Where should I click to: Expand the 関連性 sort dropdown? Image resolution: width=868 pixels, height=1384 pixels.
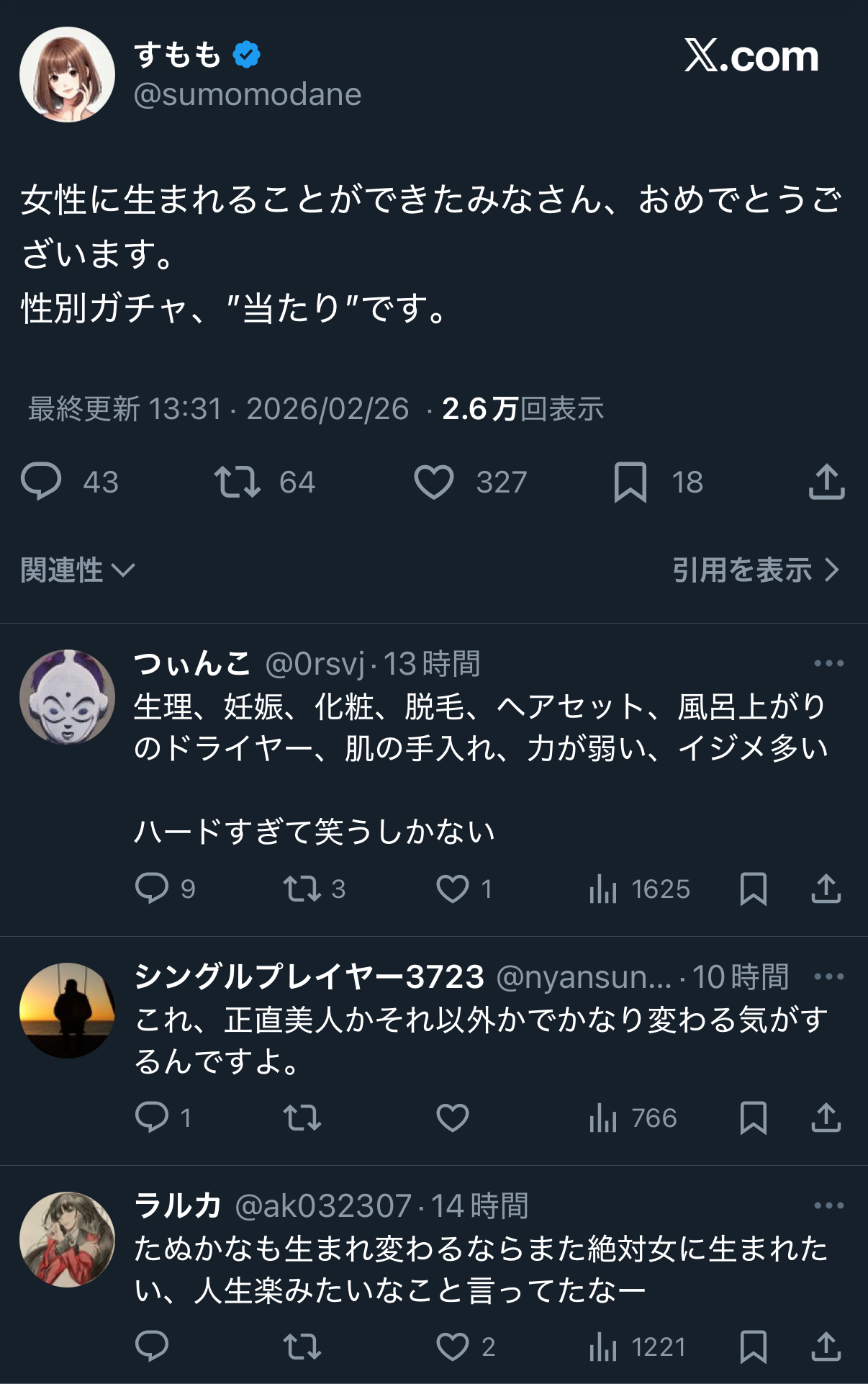point(77,570)
